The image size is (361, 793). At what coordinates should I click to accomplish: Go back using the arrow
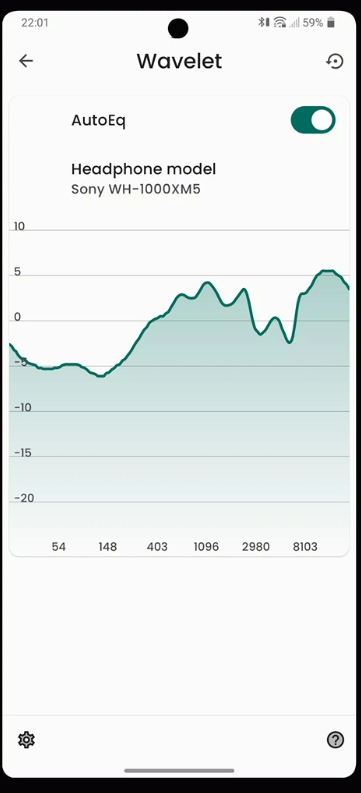click(x=26, y=61)
